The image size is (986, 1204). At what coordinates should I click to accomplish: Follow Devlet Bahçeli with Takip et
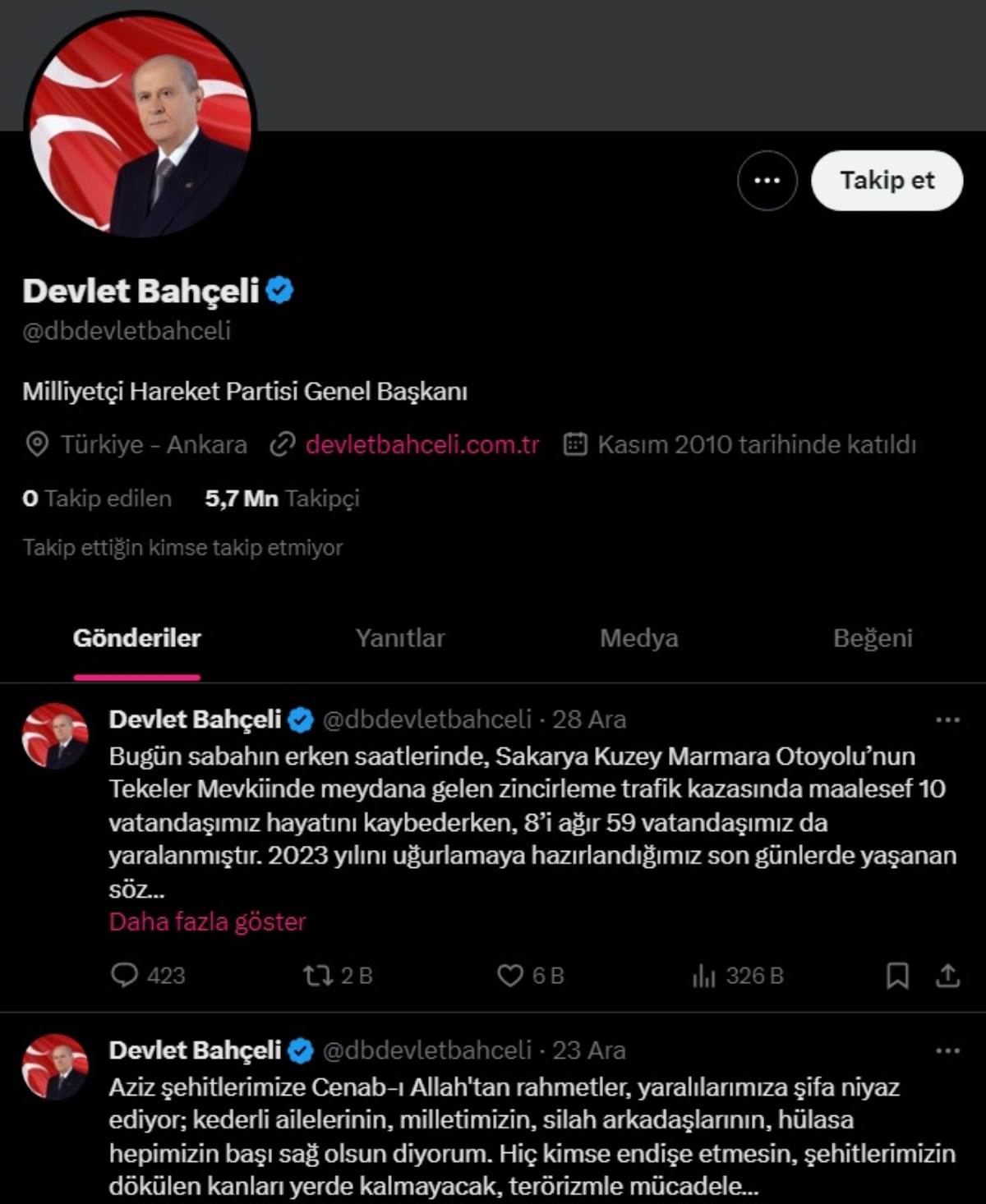coord(887,181)
